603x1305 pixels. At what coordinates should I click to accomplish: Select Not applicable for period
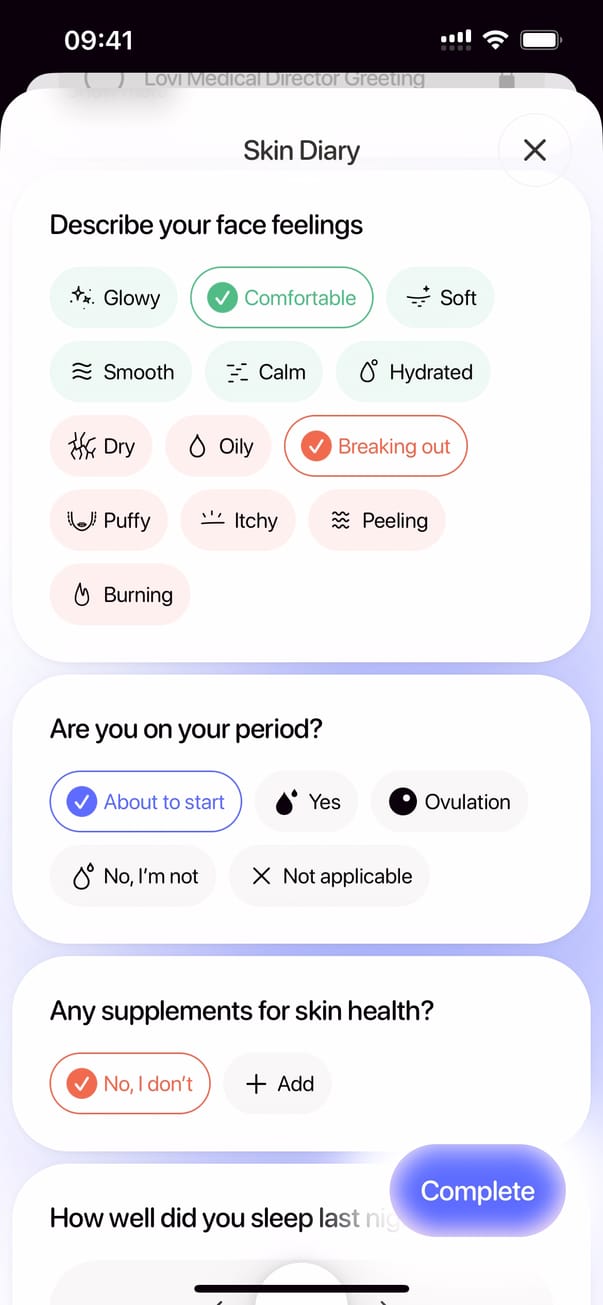coord(329,876)
